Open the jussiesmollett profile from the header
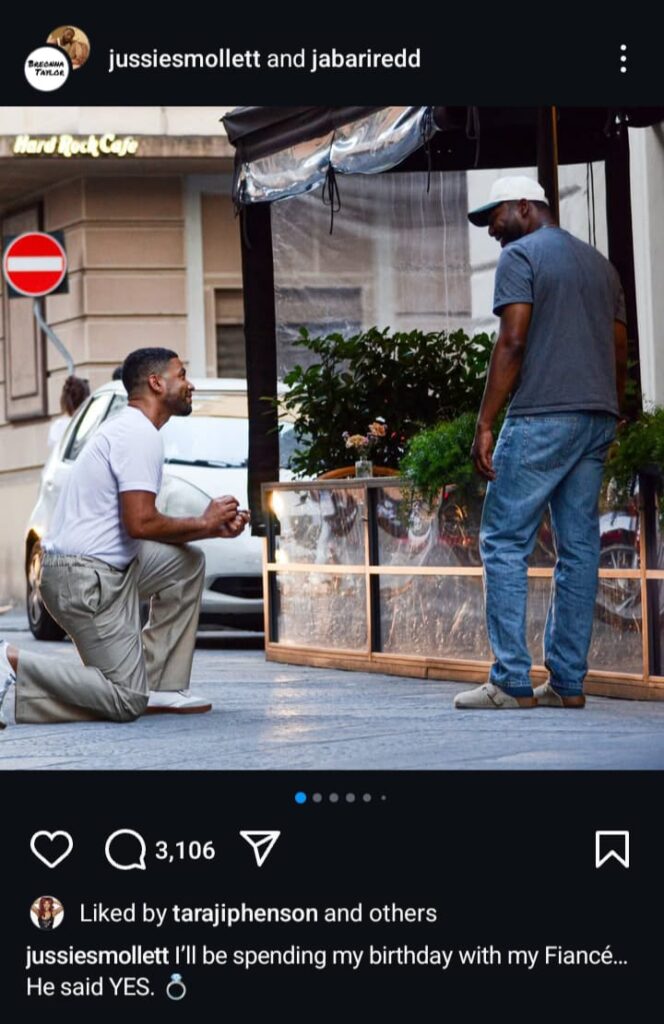Screen dimensions: 664x1024 pyautogui.click(x=184, y=59)
